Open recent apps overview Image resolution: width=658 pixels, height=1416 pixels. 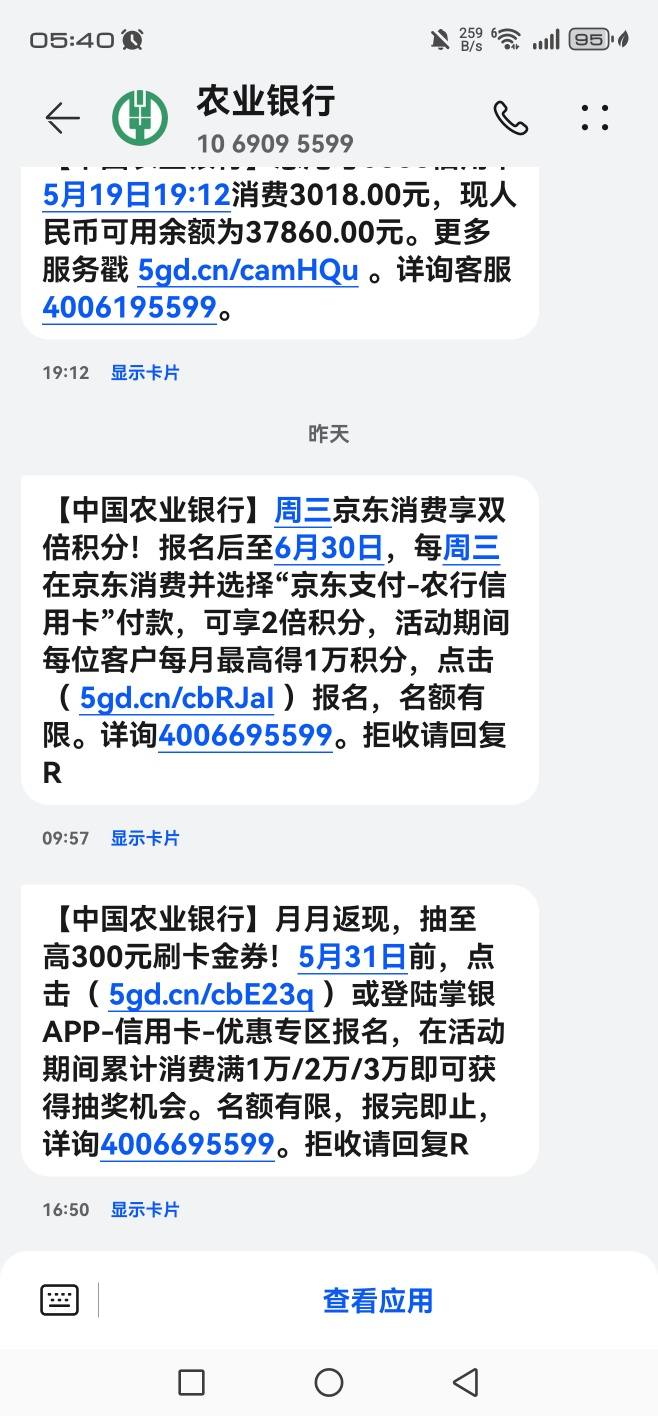tap(191, 1382)
